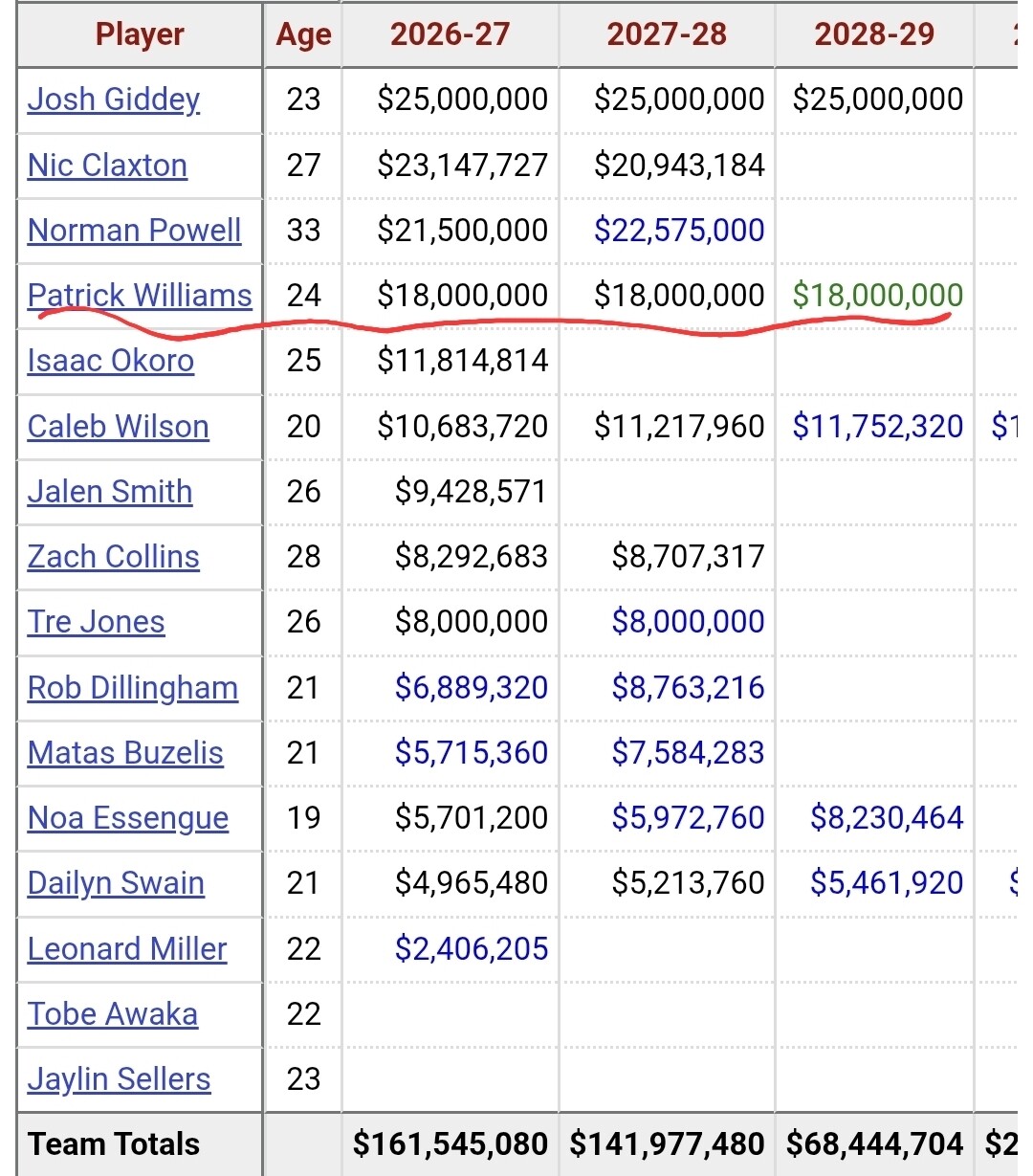Open the Tobe Awaka link
1033x1176 pixels.
click(x=113, y=1014)
